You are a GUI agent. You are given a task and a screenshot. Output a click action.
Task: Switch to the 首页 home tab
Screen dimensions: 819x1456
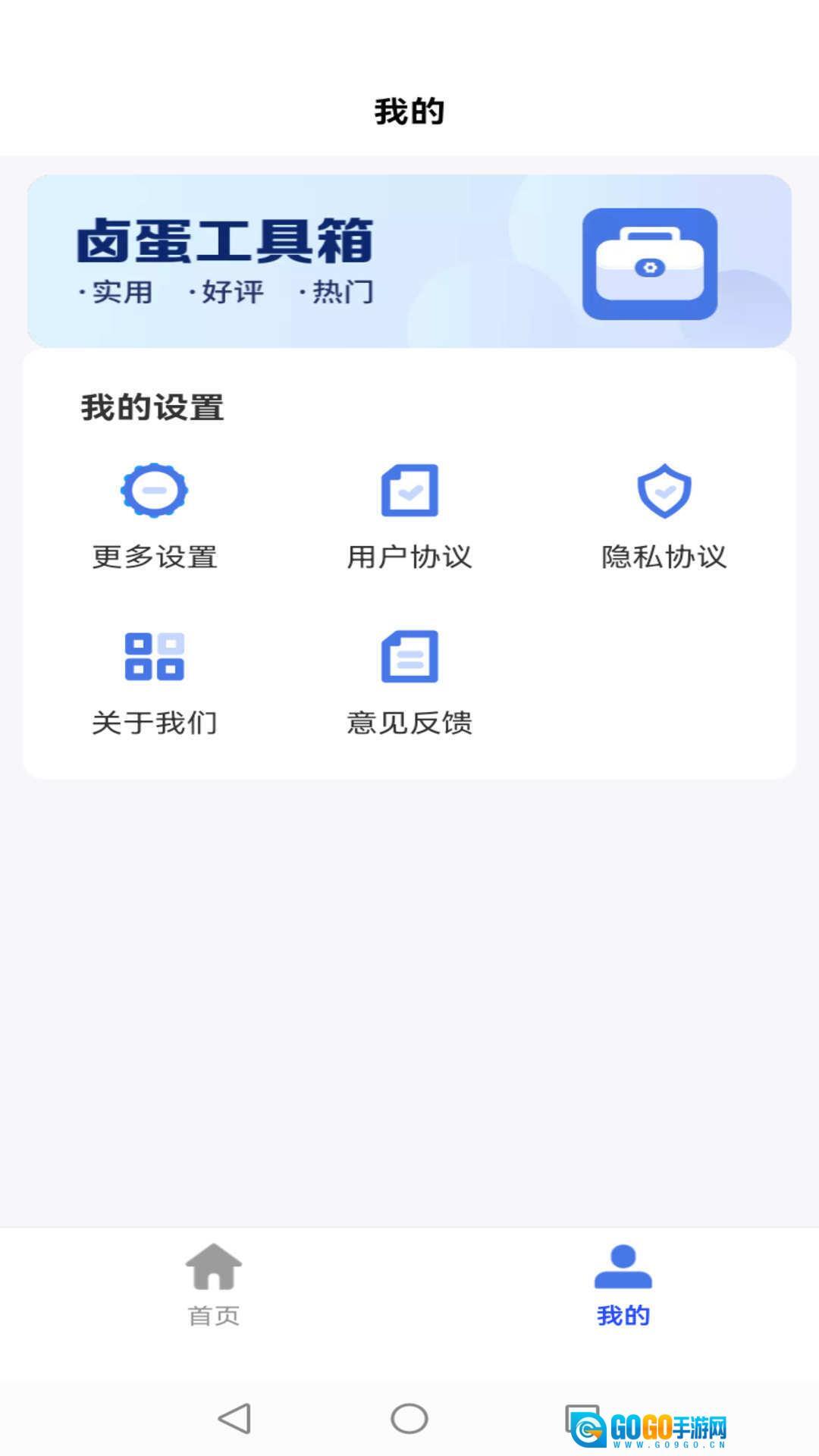[x=214, y=1285]
